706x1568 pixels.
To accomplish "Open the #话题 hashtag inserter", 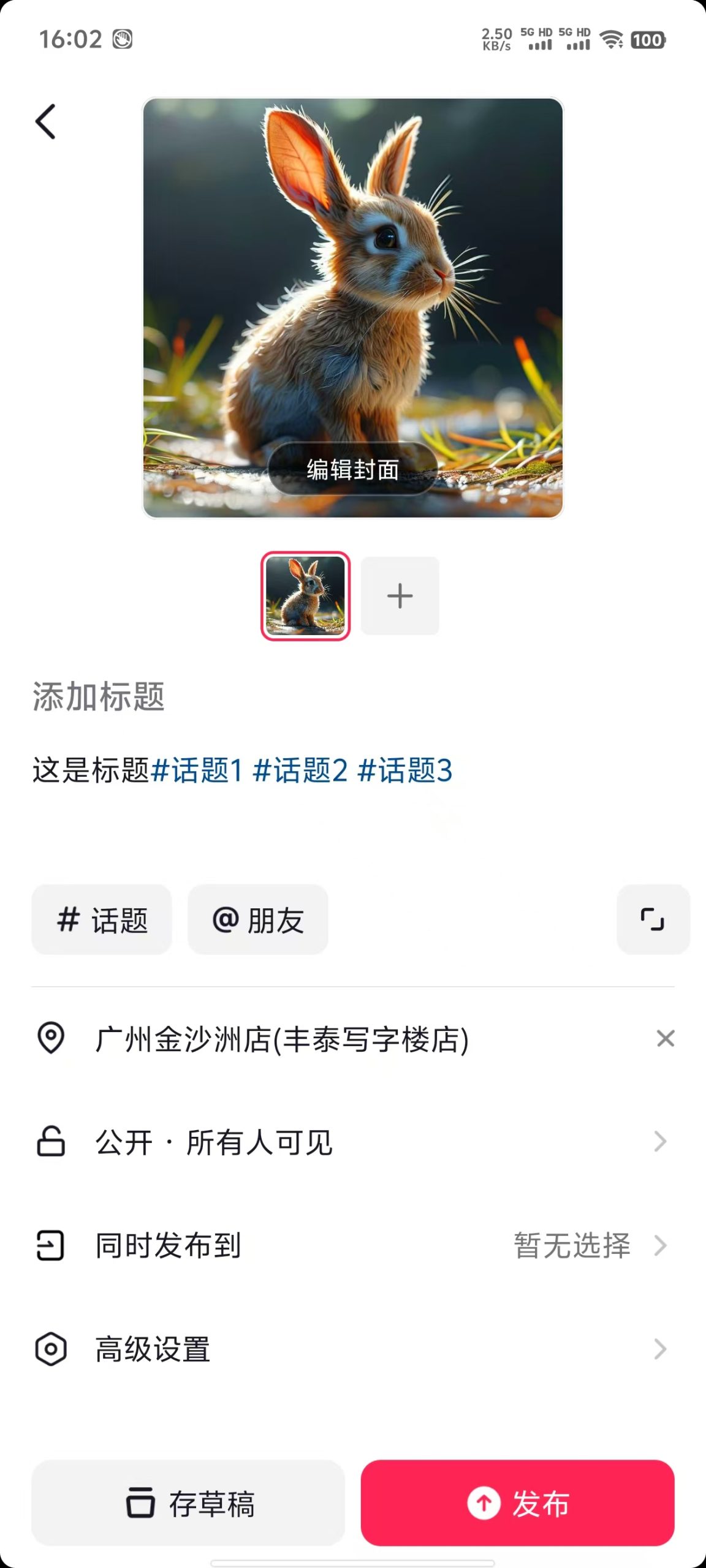I will (101, 919).
